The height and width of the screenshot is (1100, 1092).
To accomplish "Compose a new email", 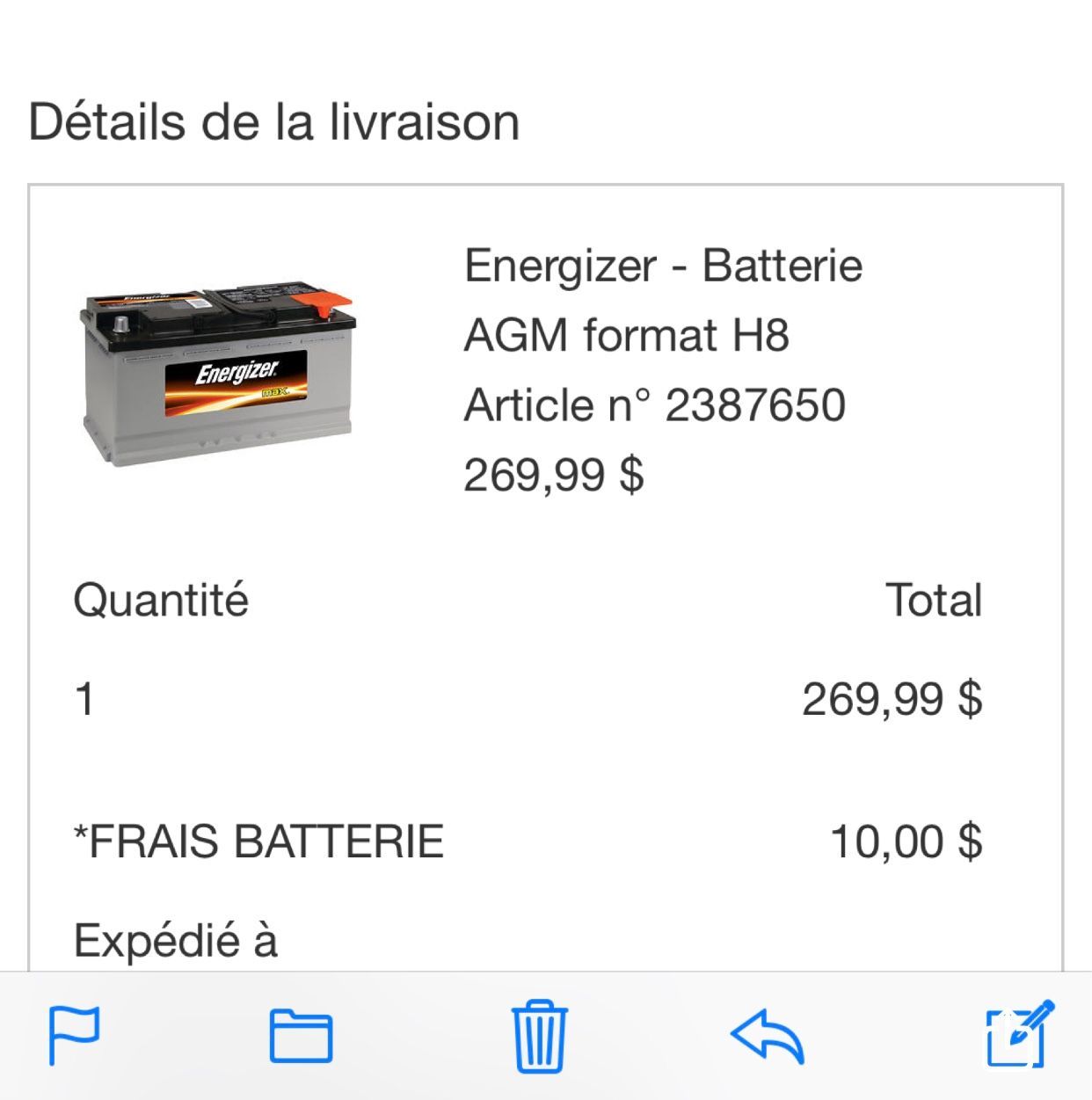I will pyautogui.click(x=1018, y=1034).
